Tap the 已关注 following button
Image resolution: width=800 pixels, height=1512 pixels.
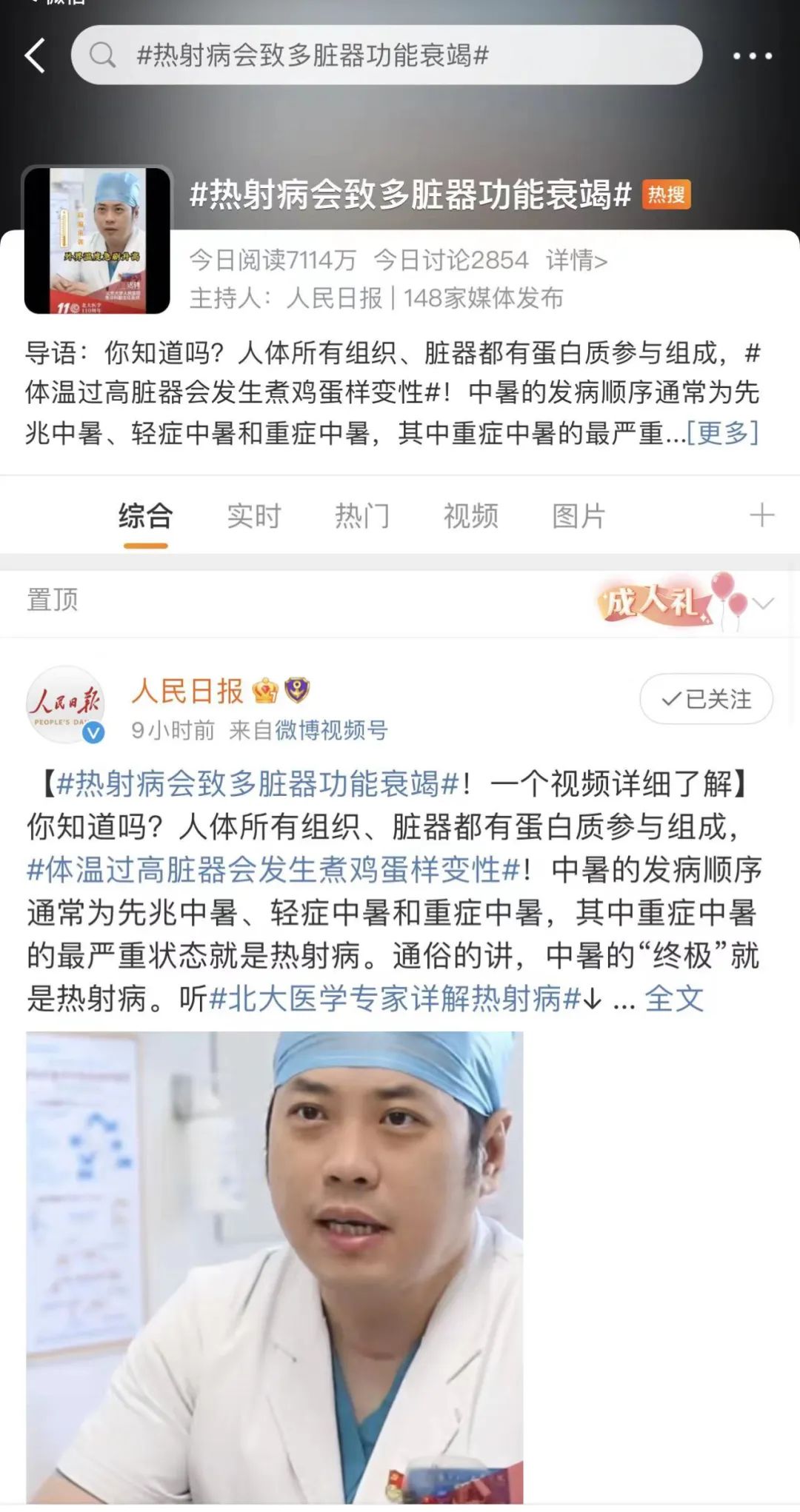[x=706, y=698]
